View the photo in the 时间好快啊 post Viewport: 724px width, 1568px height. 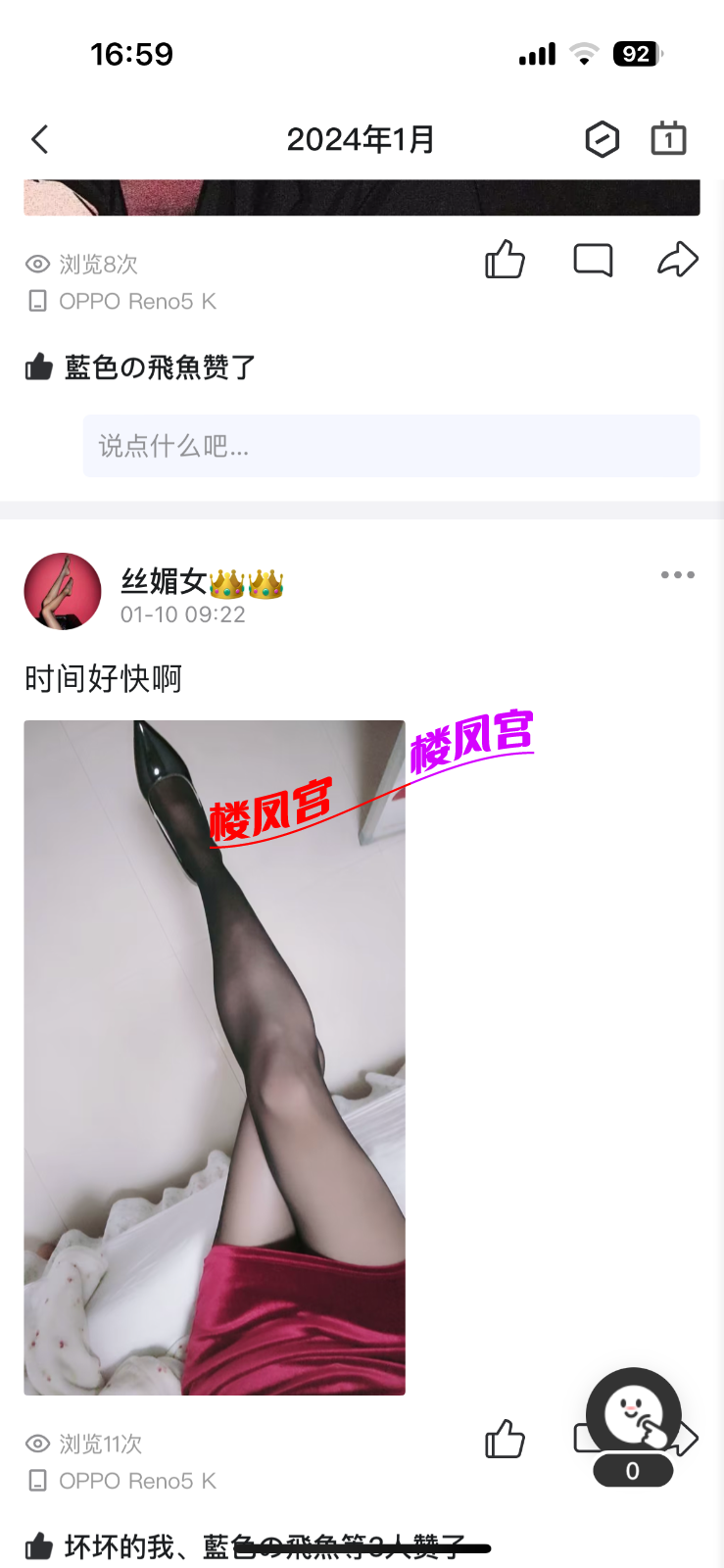215,1057
